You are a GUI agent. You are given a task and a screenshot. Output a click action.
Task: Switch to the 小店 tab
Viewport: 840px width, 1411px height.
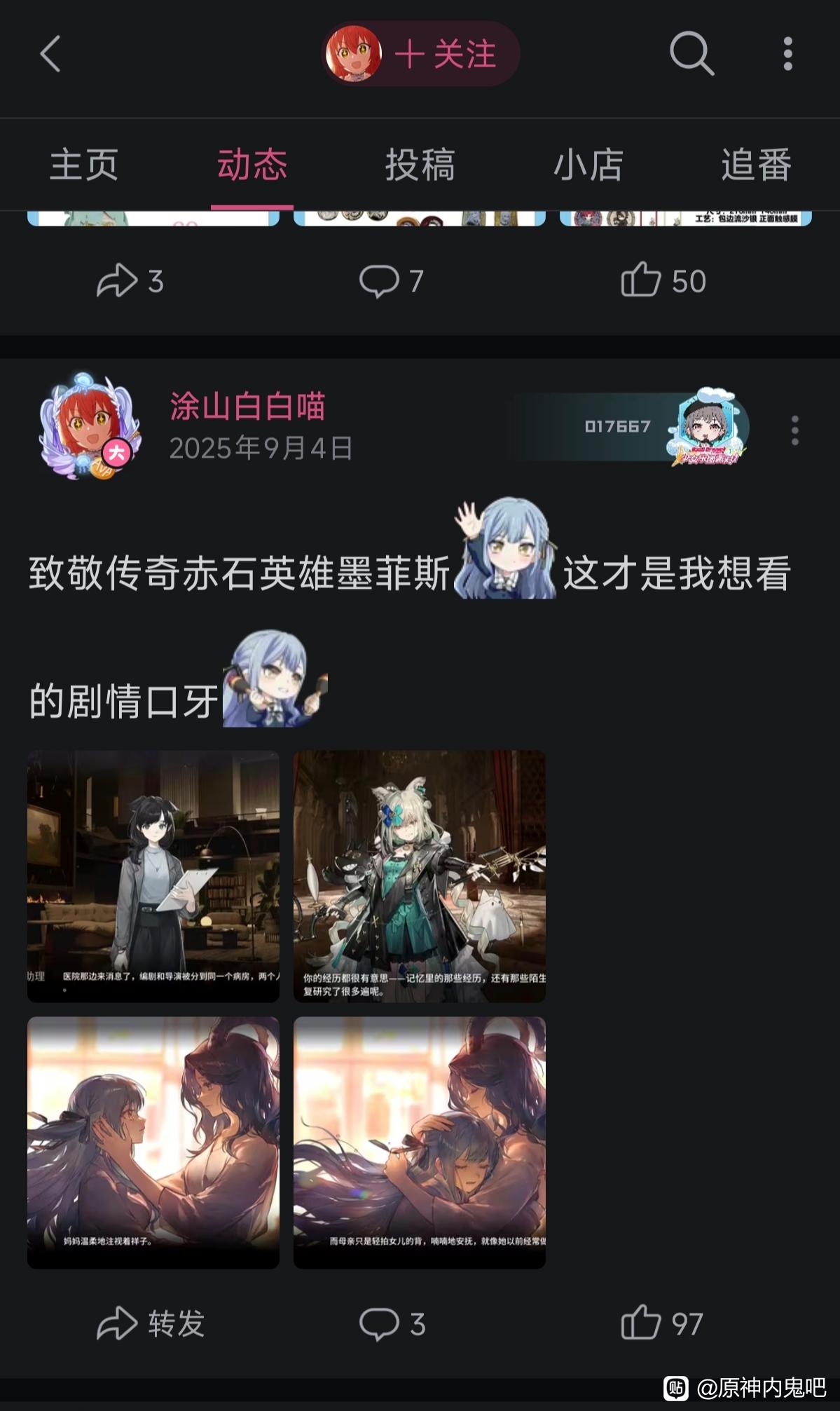[x=588, y=165]
